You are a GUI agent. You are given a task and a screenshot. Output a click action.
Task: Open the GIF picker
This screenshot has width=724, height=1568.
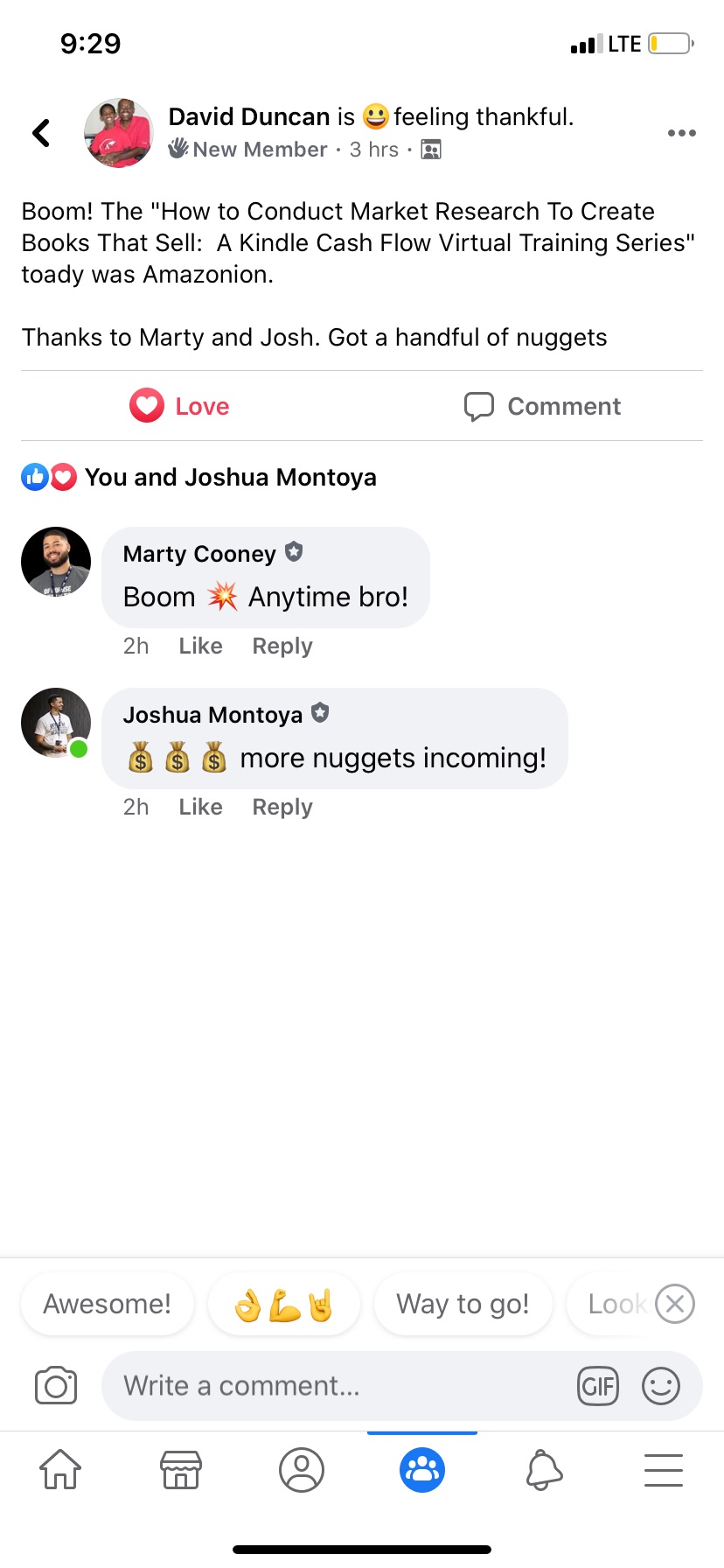click(x=598, y=1386)
